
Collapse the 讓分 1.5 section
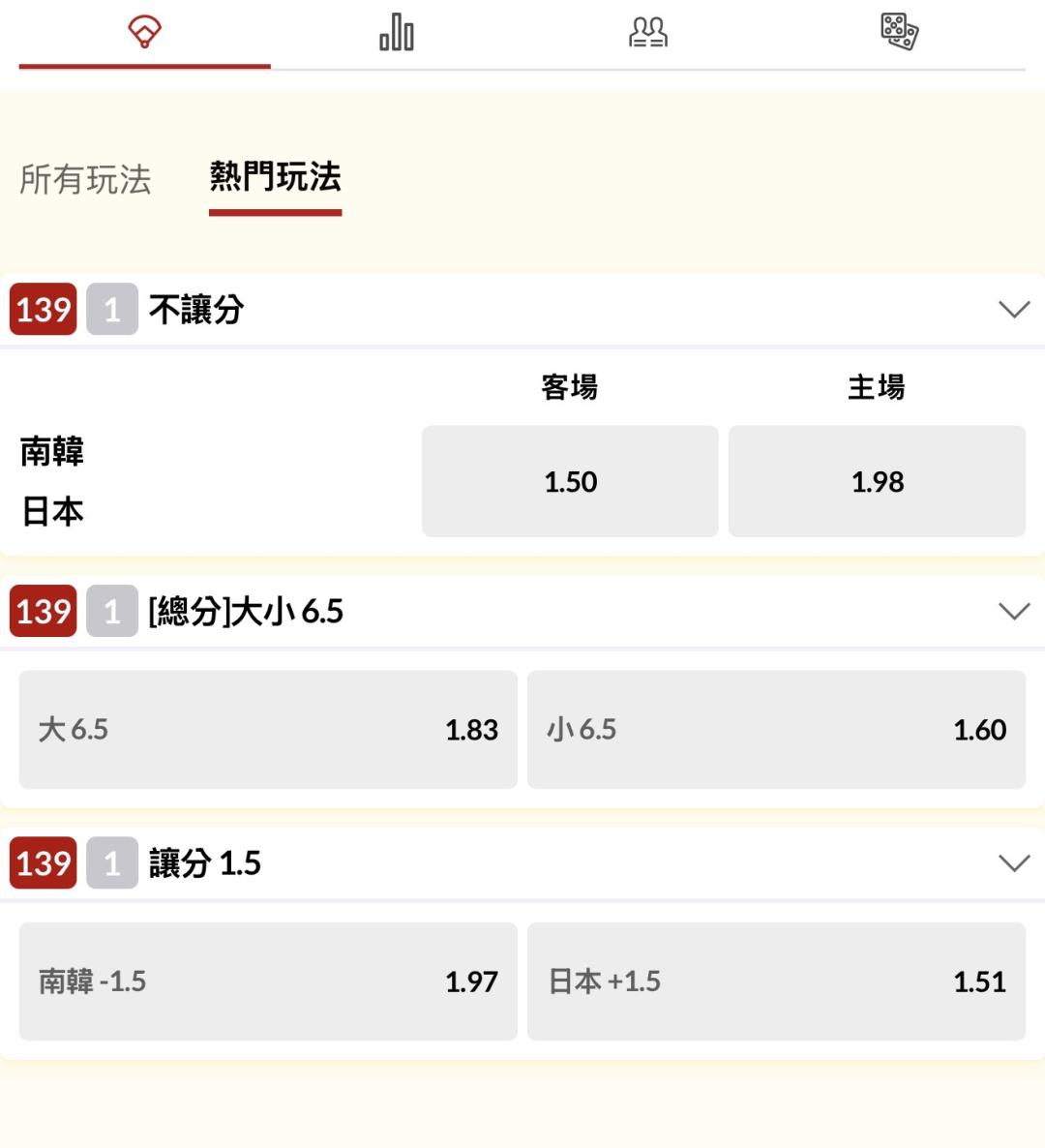[1014, 862]
